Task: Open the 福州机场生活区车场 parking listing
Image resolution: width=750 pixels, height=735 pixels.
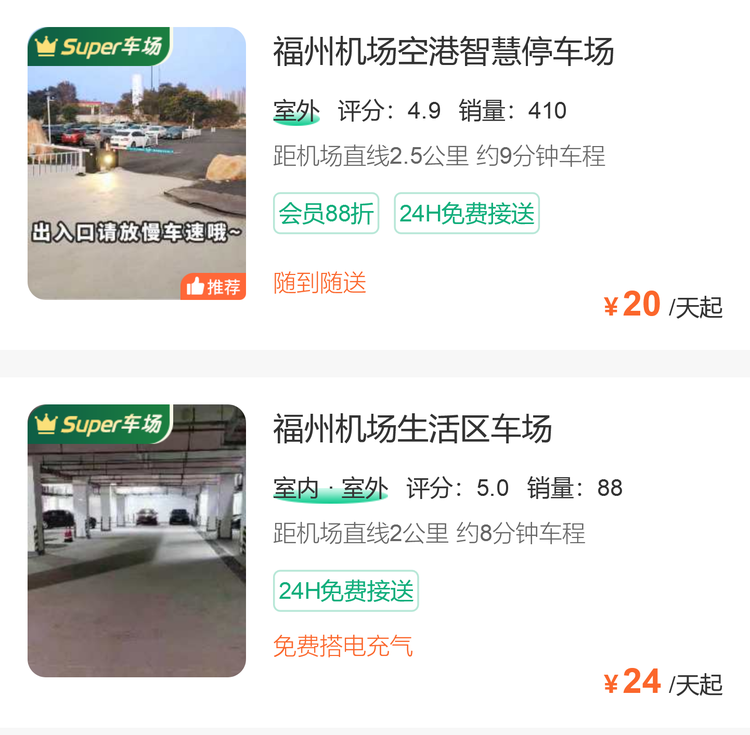Action: click(412, 429)
